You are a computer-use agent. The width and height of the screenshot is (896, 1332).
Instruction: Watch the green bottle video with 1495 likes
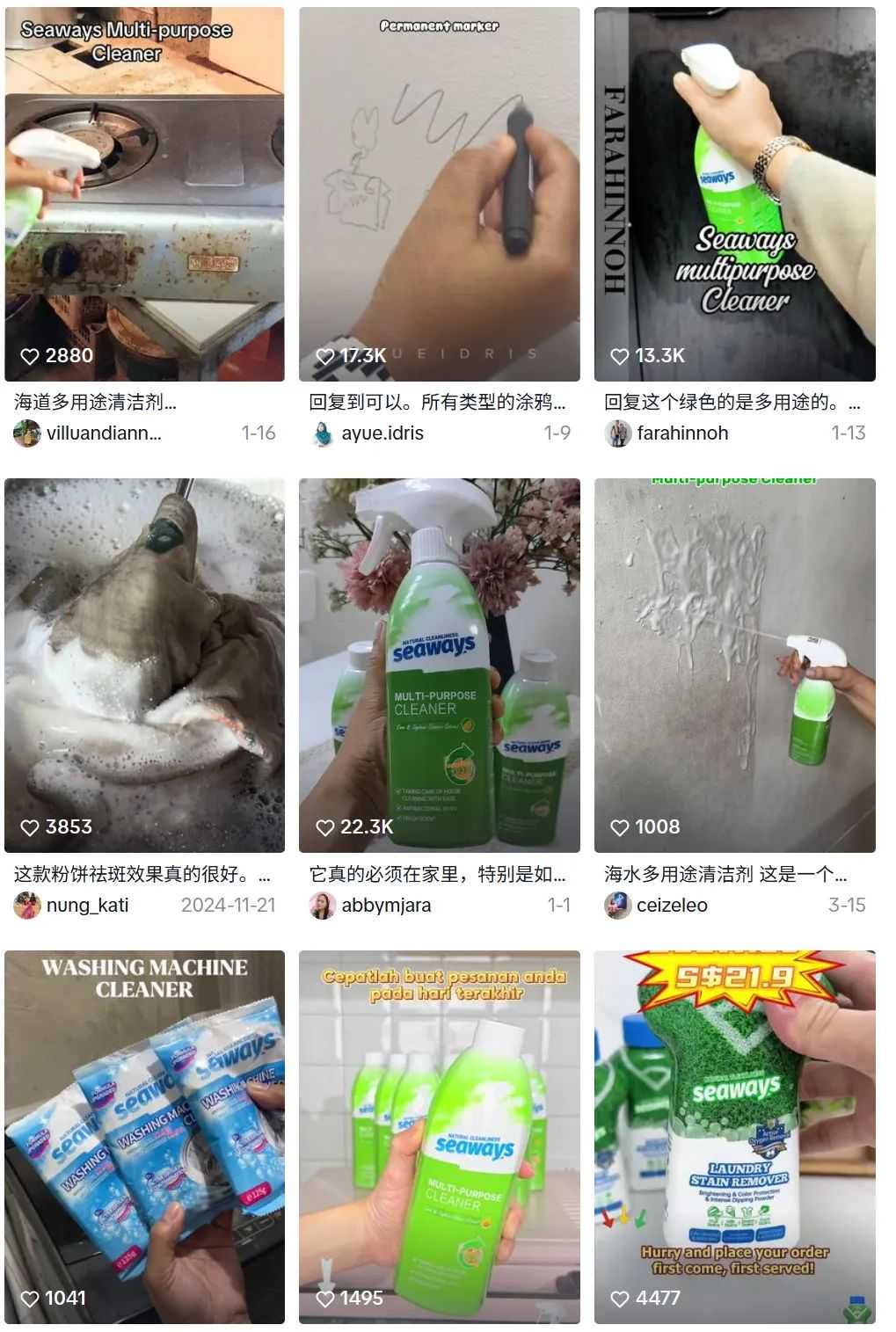439,1136
